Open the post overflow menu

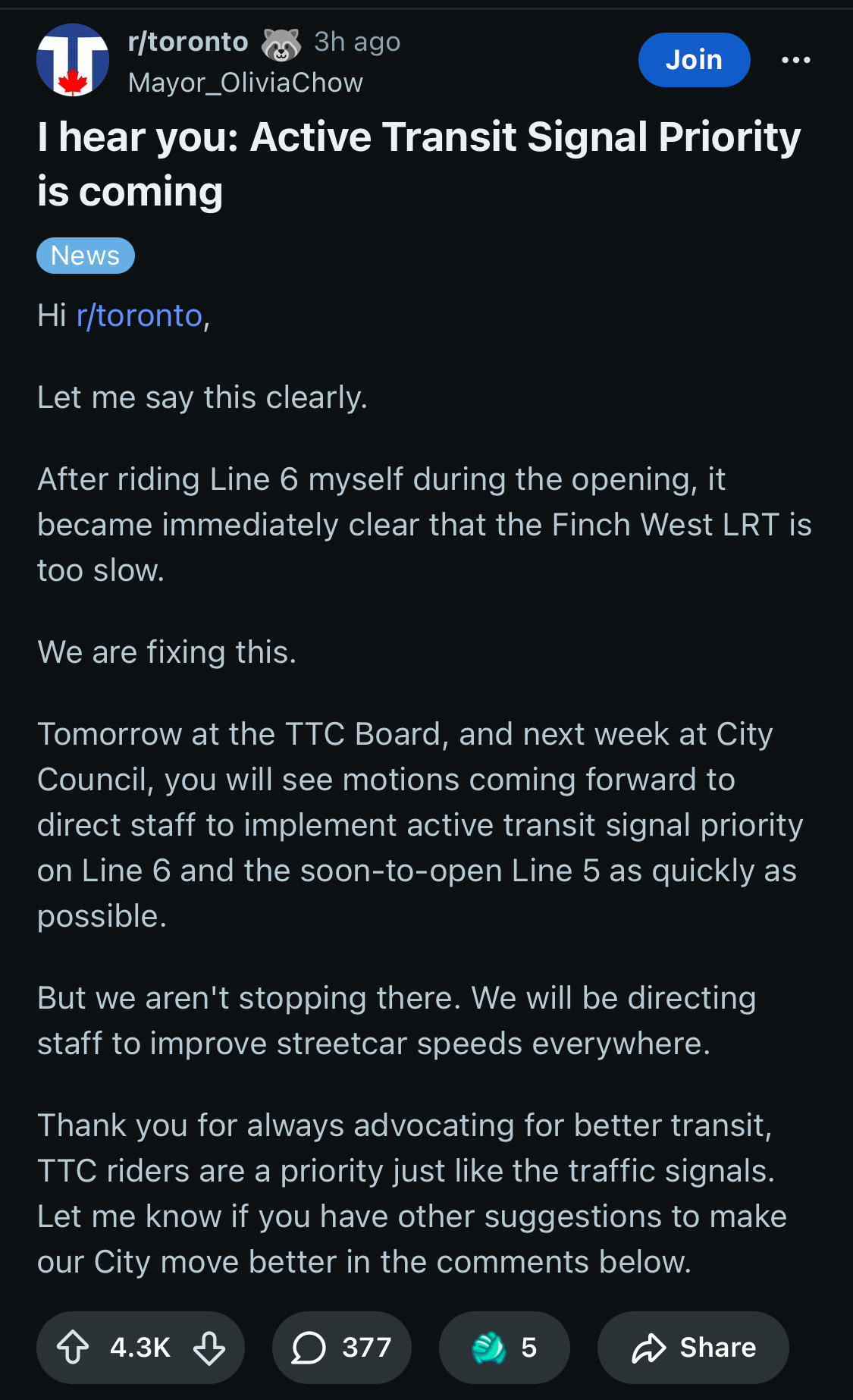coord(795,60)
